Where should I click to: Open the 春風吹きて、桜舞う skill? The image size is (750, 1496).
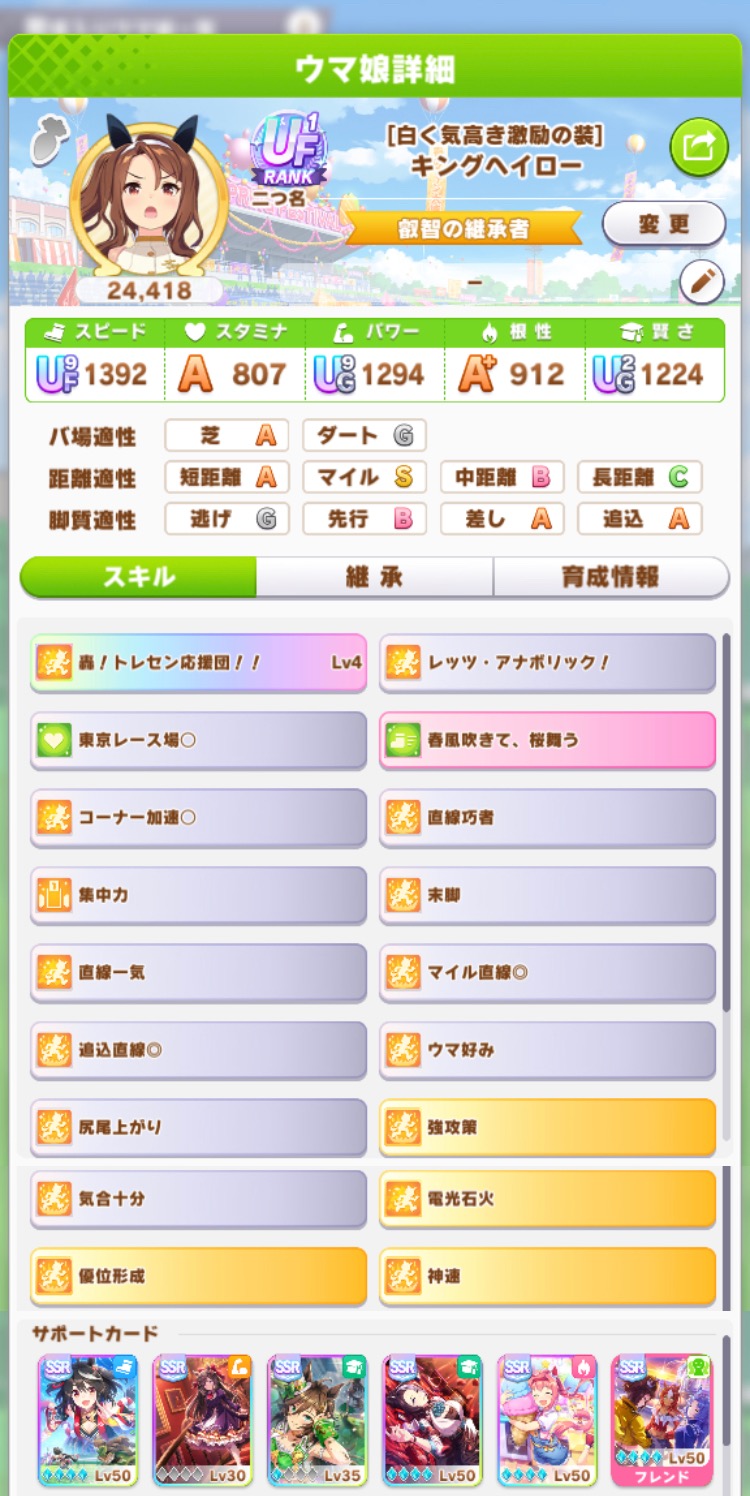click(x=547, y=740)
